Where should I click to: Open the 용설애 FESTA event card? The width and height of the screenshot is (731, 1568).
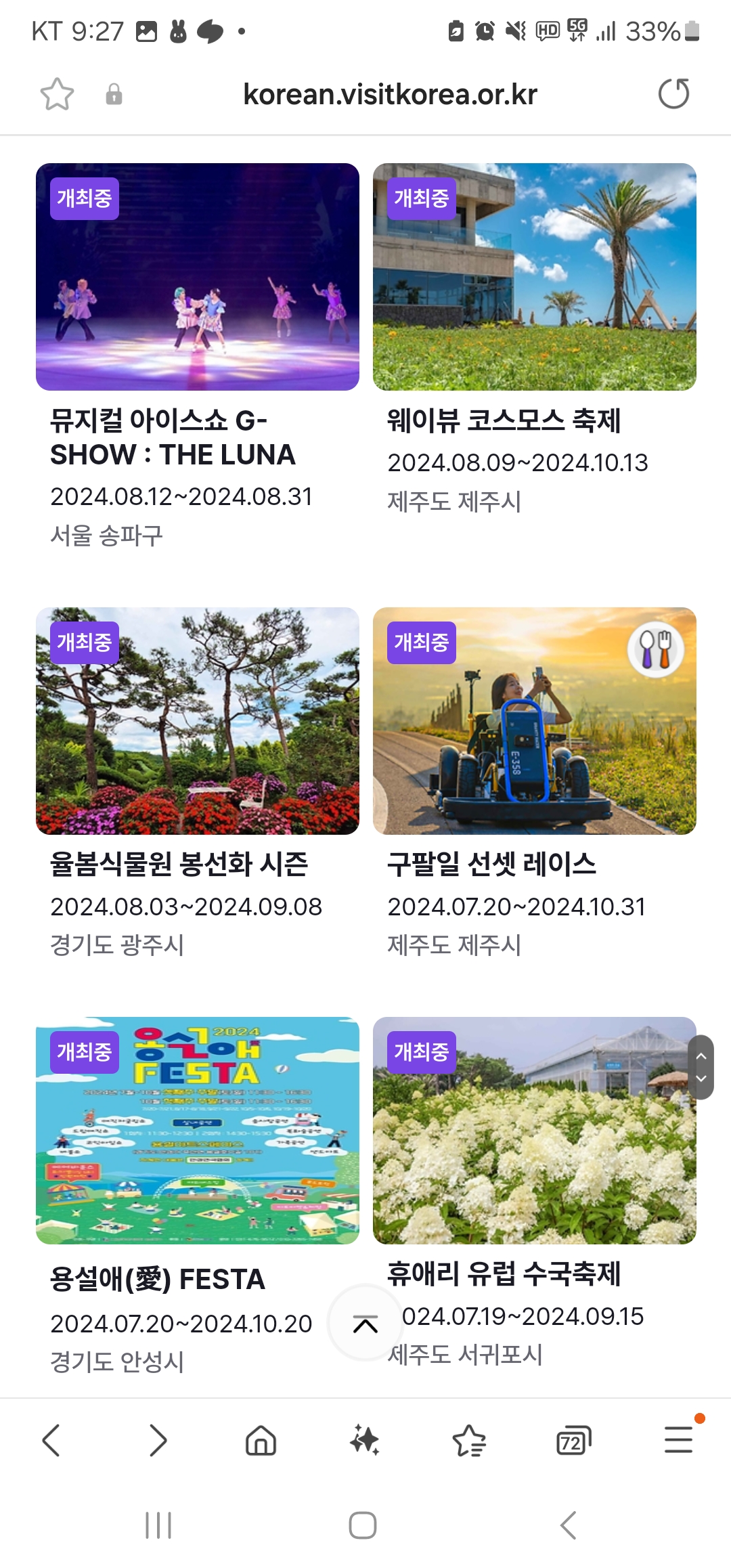[x=198, y=1196]
